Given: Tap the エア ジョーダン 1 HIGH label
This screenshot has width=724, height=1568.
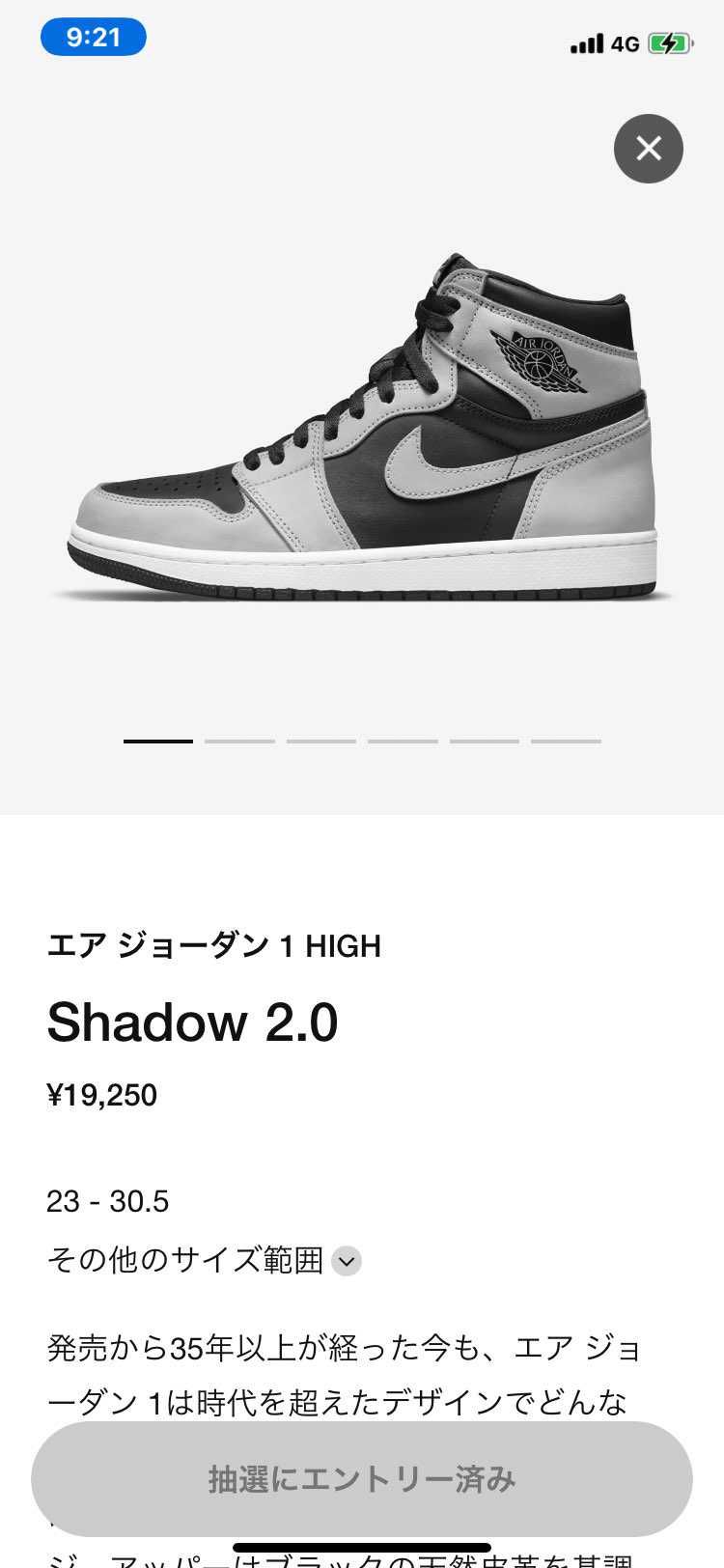Looking at the screenshot, I should point(215,945).
